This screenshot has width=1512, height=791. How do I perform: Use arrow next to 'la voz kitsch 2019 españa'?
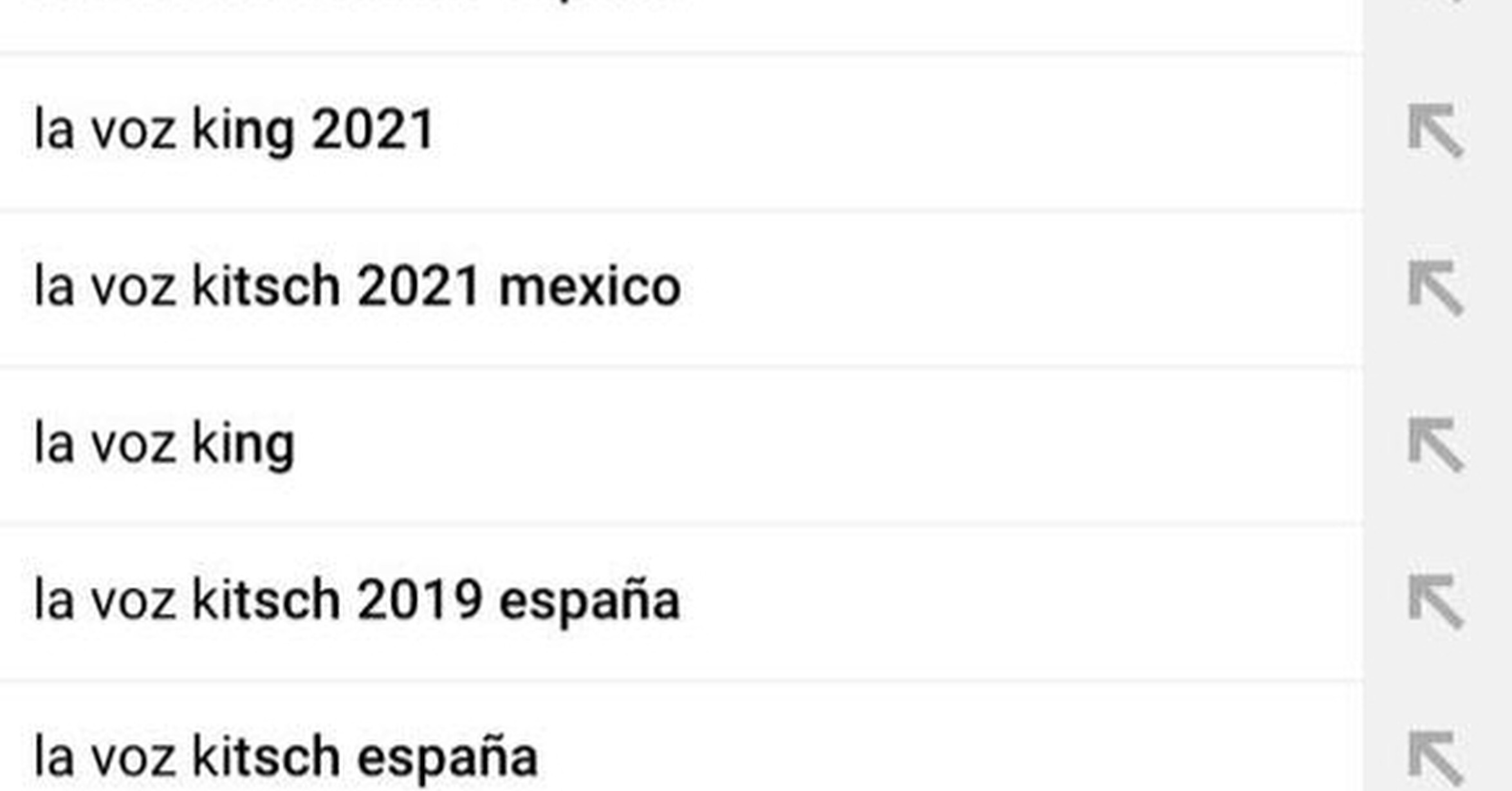point(1436,602)
